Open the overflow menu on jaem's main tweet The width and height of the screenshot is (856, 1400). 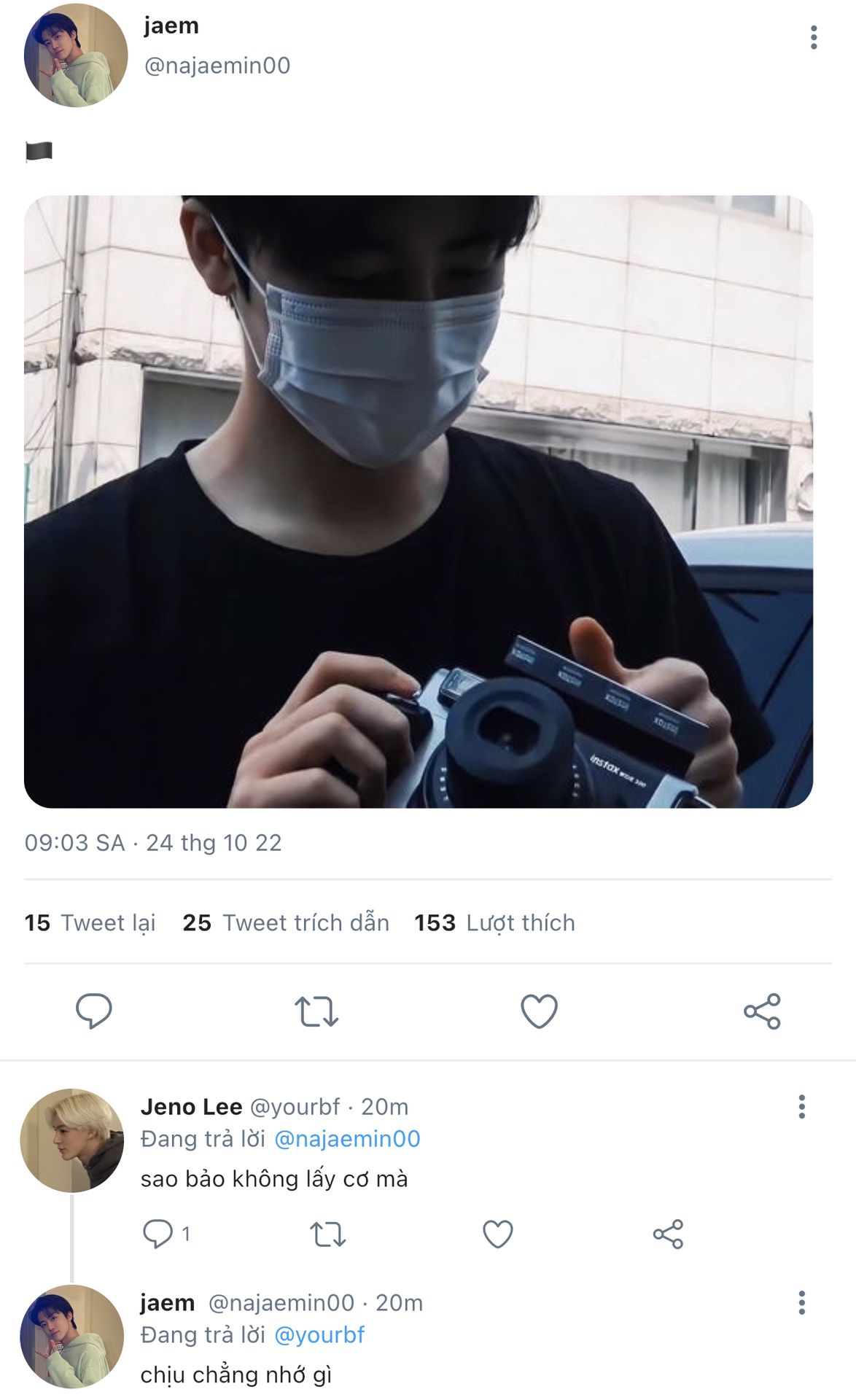click(x=813, y=37)
